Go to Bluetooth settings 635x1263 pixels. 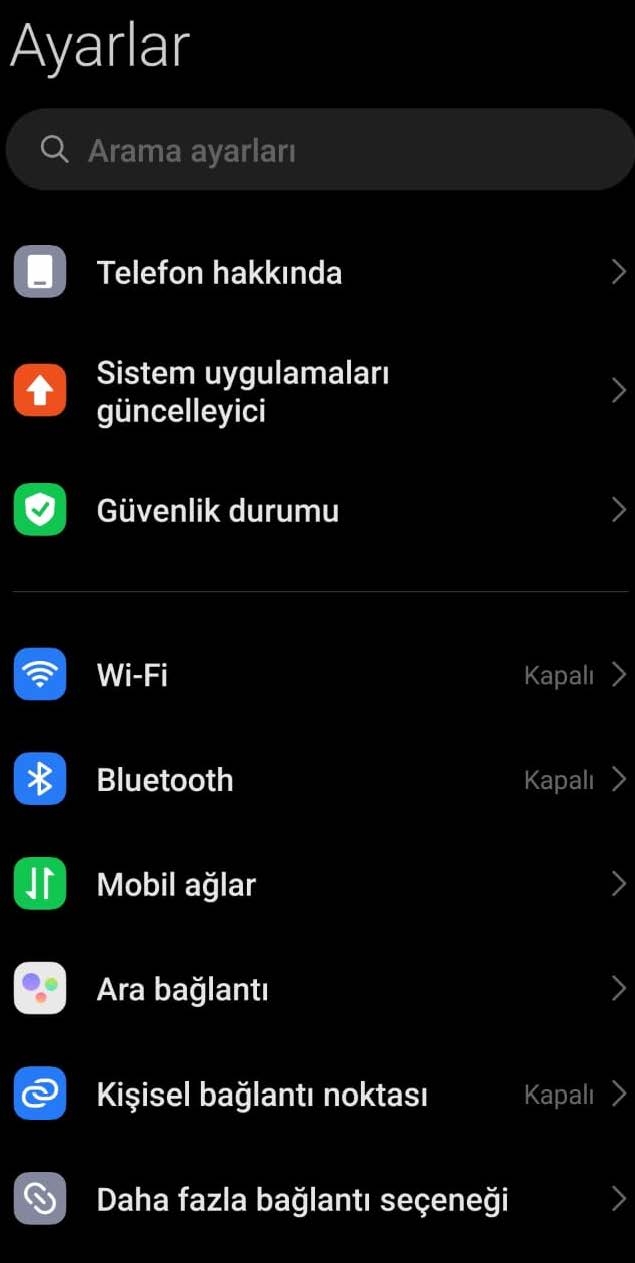click(165, 780)
